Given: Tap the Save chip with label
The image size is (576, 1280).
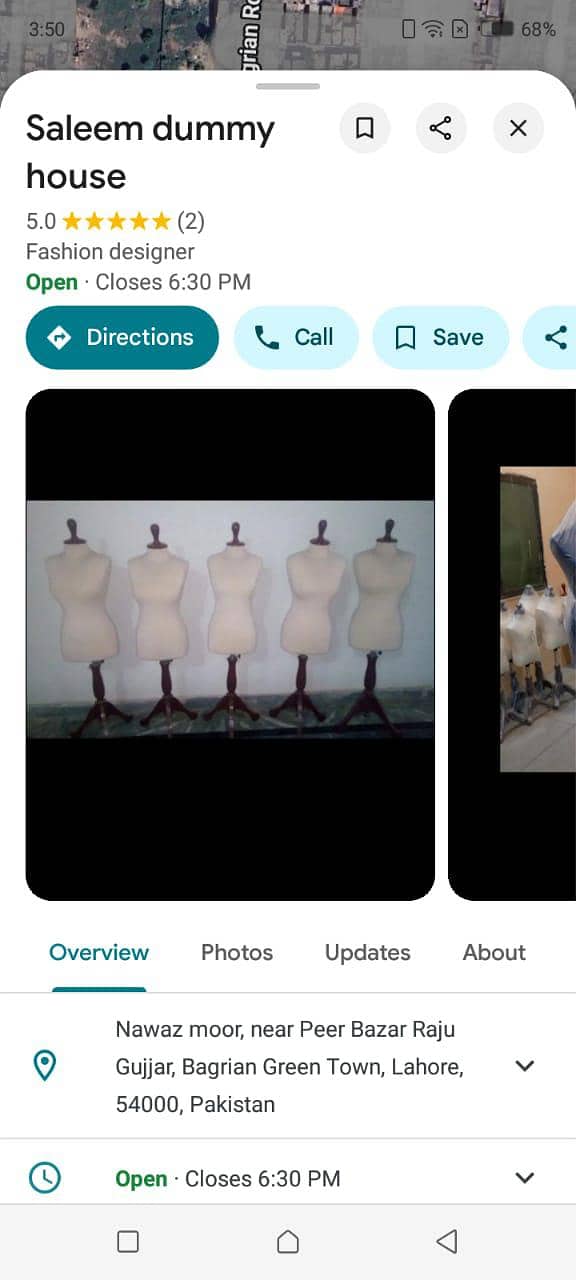Looking at the screenshot, I should pos(440,337).
